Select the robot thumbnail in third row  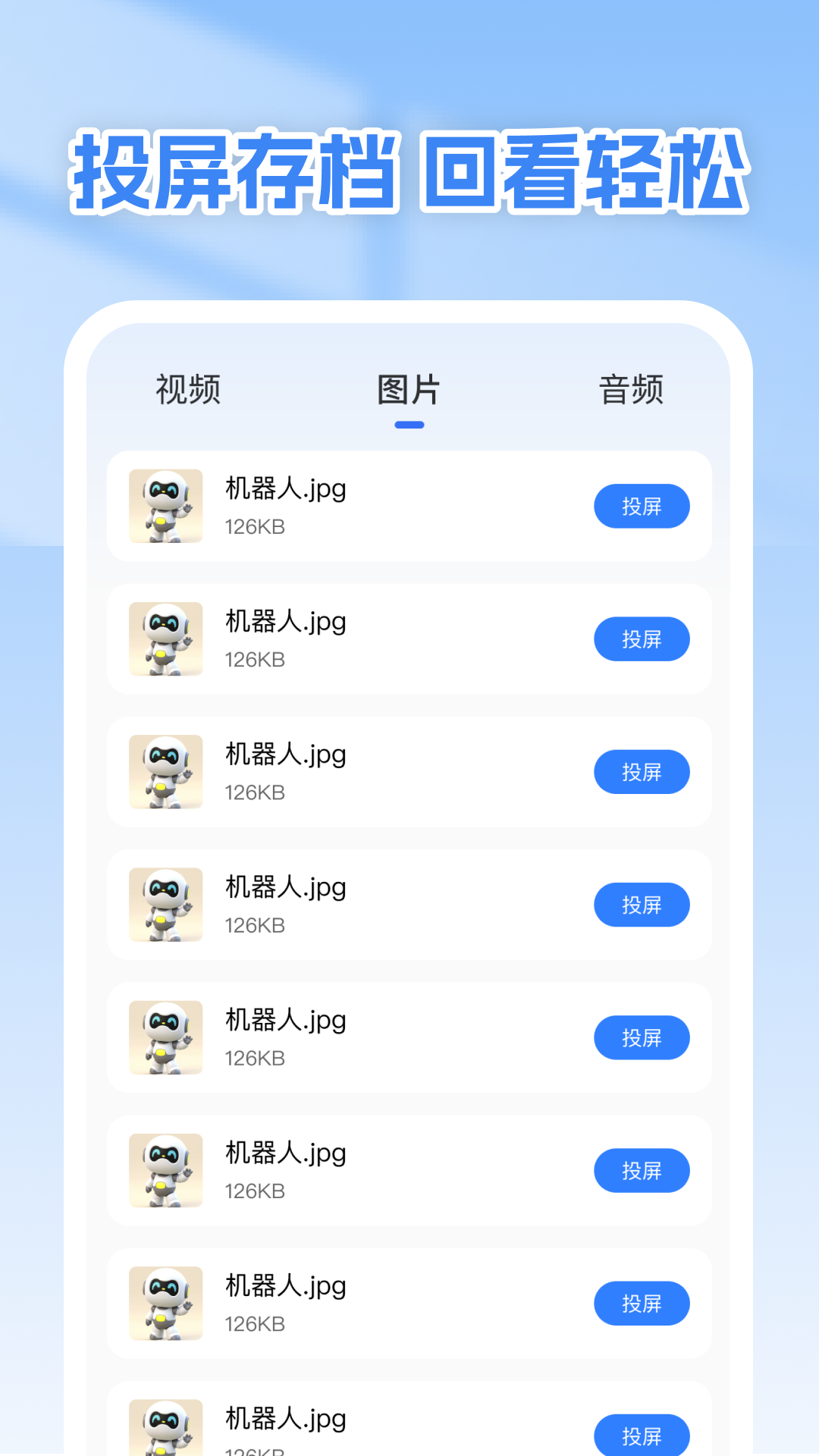point(166,772)
